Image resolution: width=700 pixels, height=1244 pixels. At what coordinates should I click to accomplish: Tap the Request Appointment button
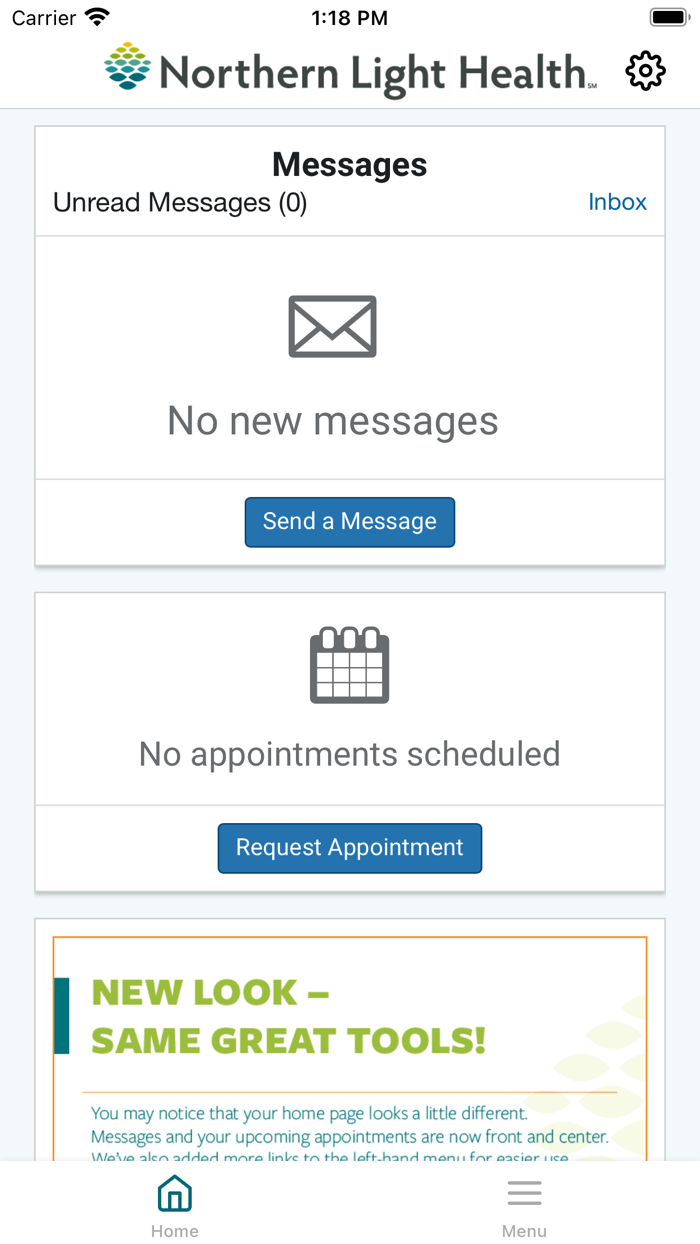click(x=350, y=848)
